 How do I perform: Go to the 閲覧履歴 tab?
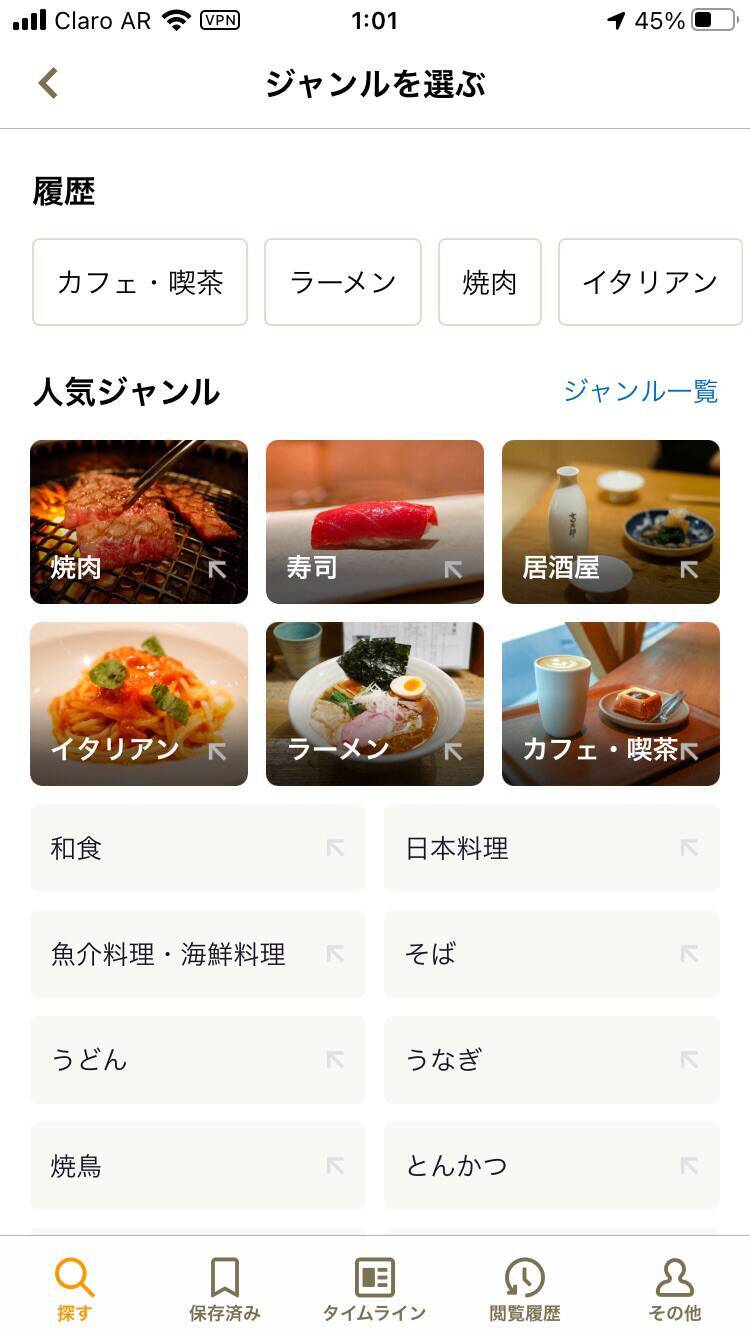(x=525, y=1289)
